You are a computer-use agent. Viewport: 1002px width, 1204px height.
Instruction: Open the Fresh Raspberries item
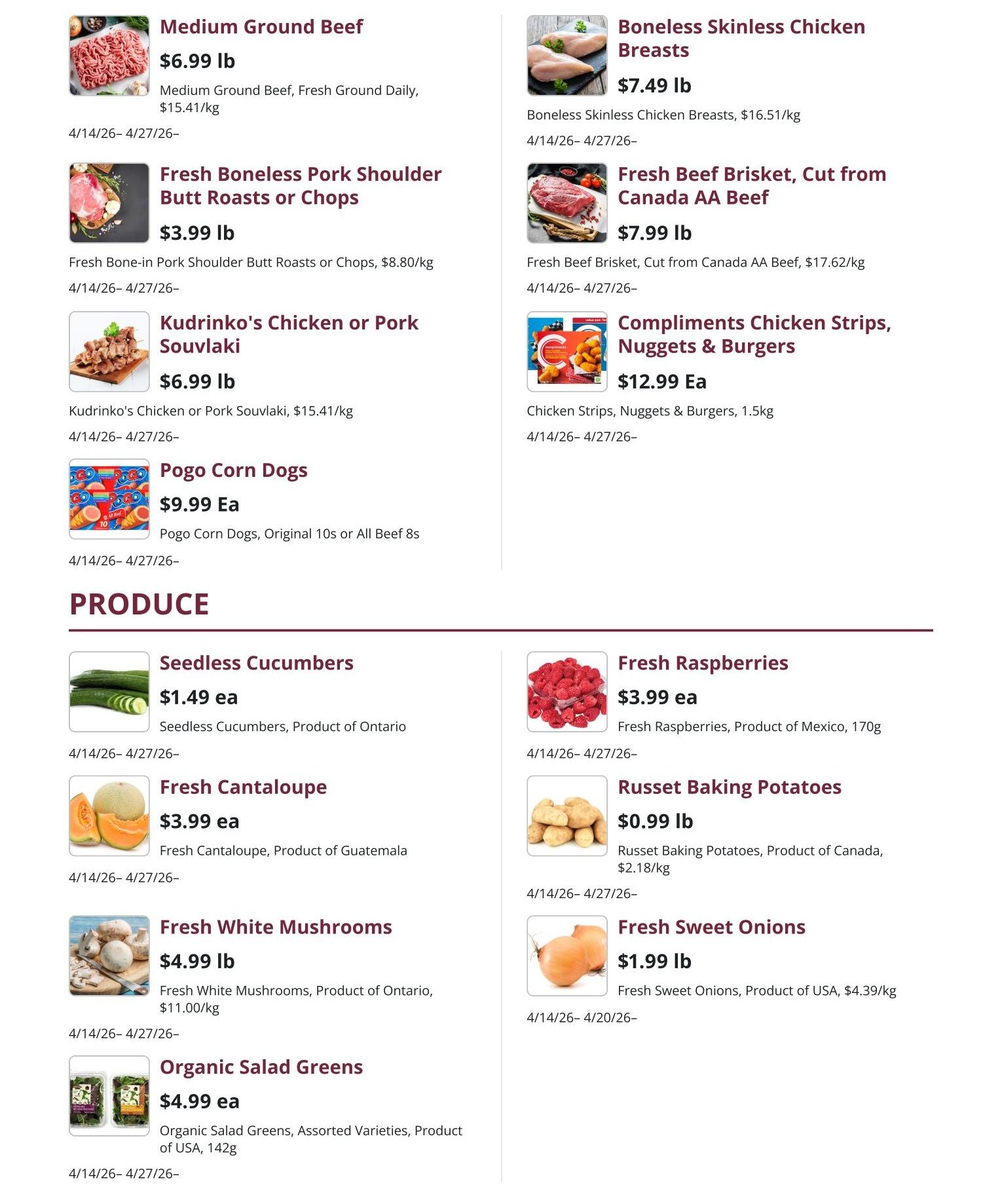point(702,663)
